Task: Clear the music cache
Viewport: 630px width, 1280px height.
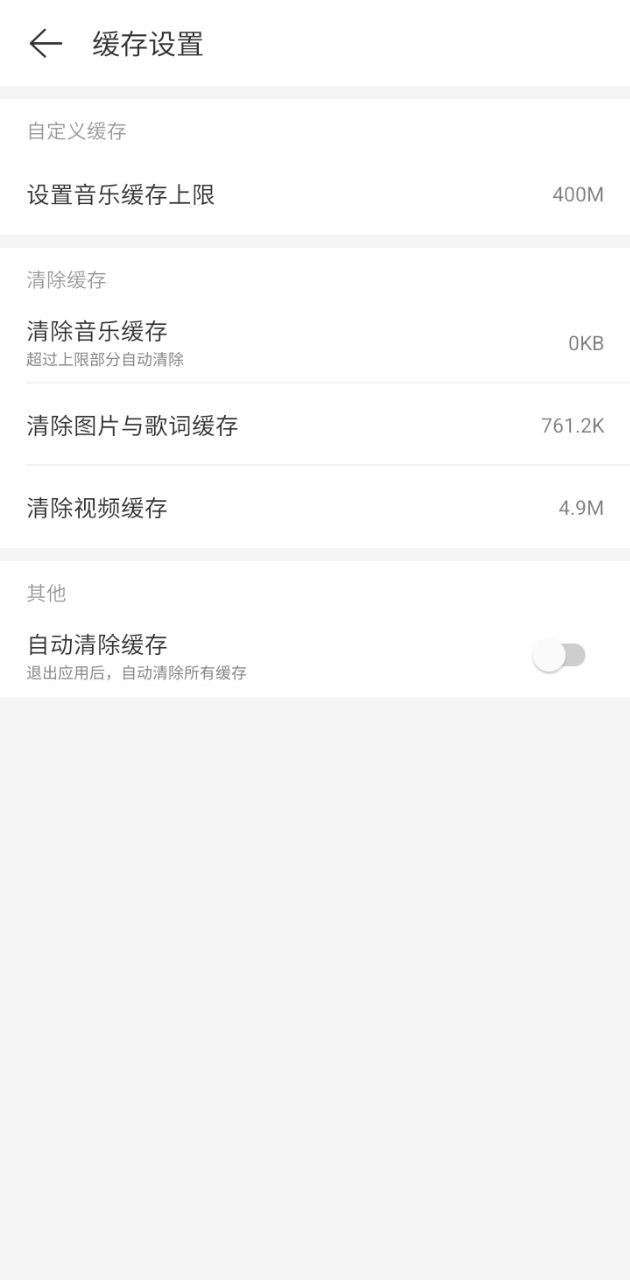Action: [314, 342]
